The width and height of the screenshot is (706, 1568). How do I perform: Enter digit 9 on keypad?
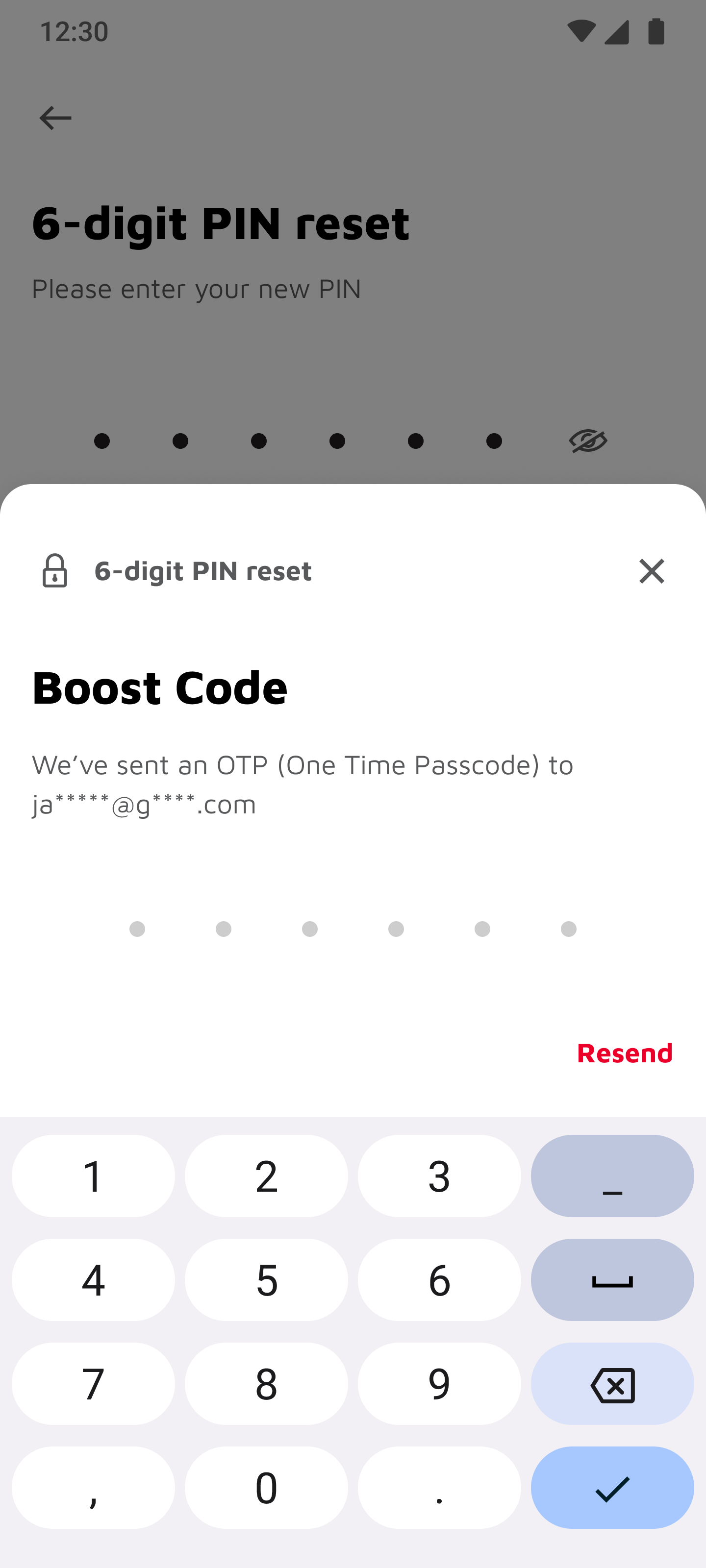click(439, 1384)
